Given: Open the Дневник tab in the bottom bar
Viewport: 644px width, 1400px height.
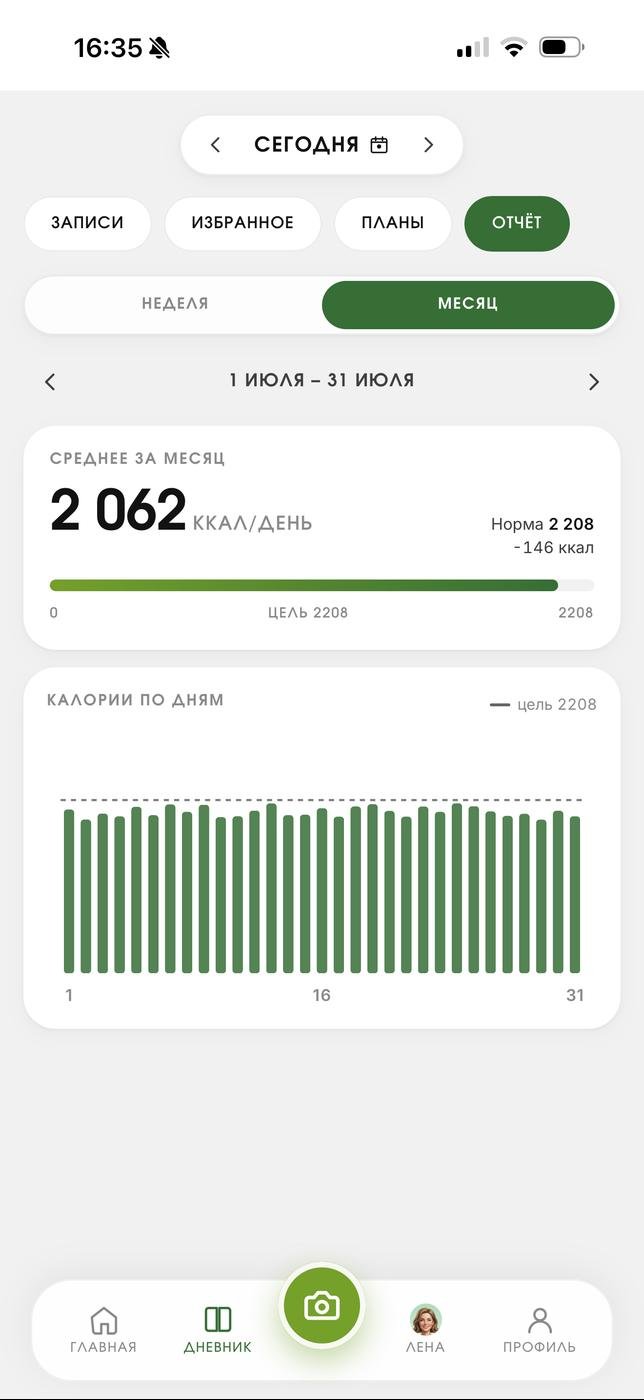Looking at the screenshot, I should tap(218, 1330).
